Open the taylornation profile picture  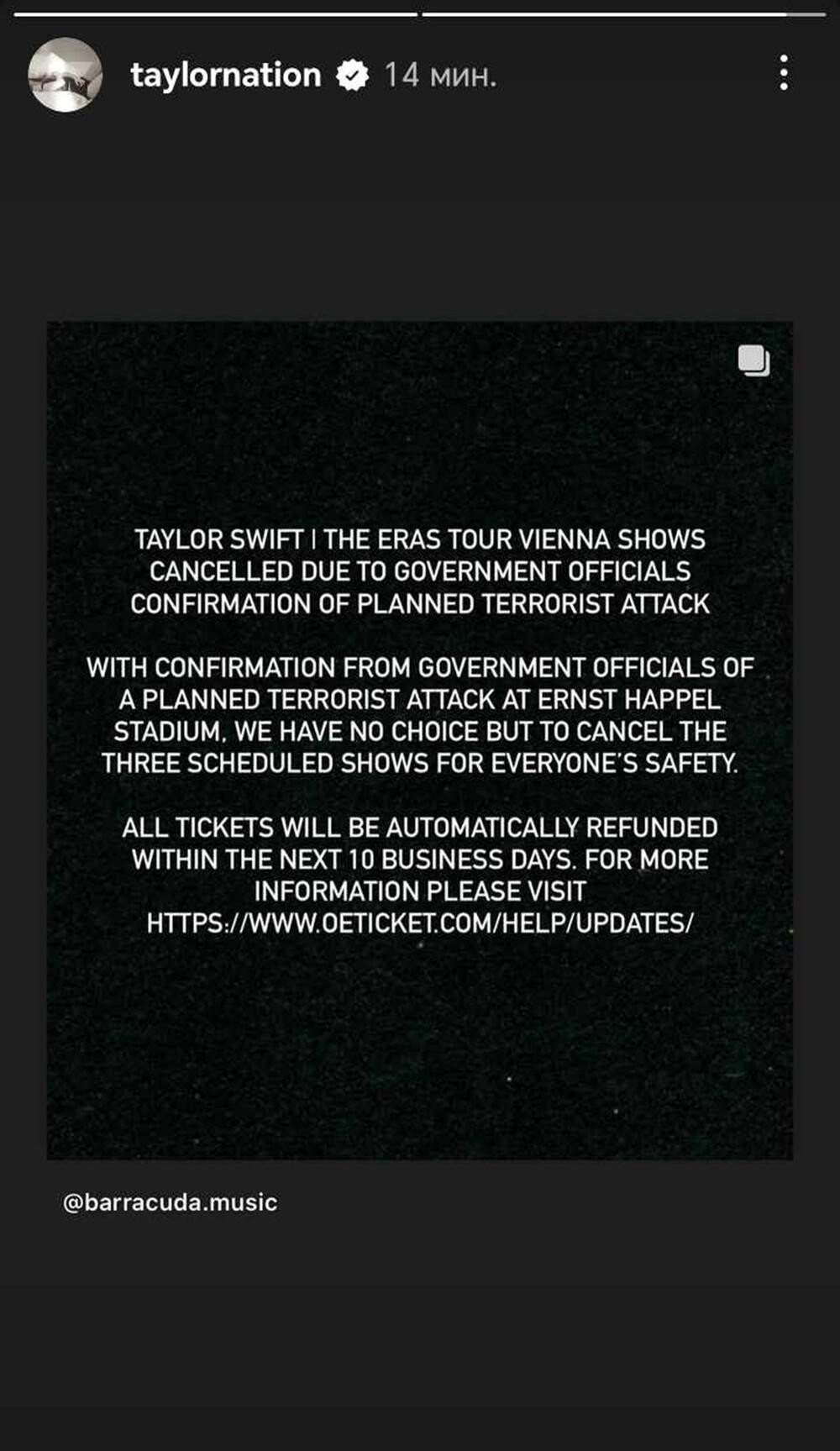(x=66, y=75)
